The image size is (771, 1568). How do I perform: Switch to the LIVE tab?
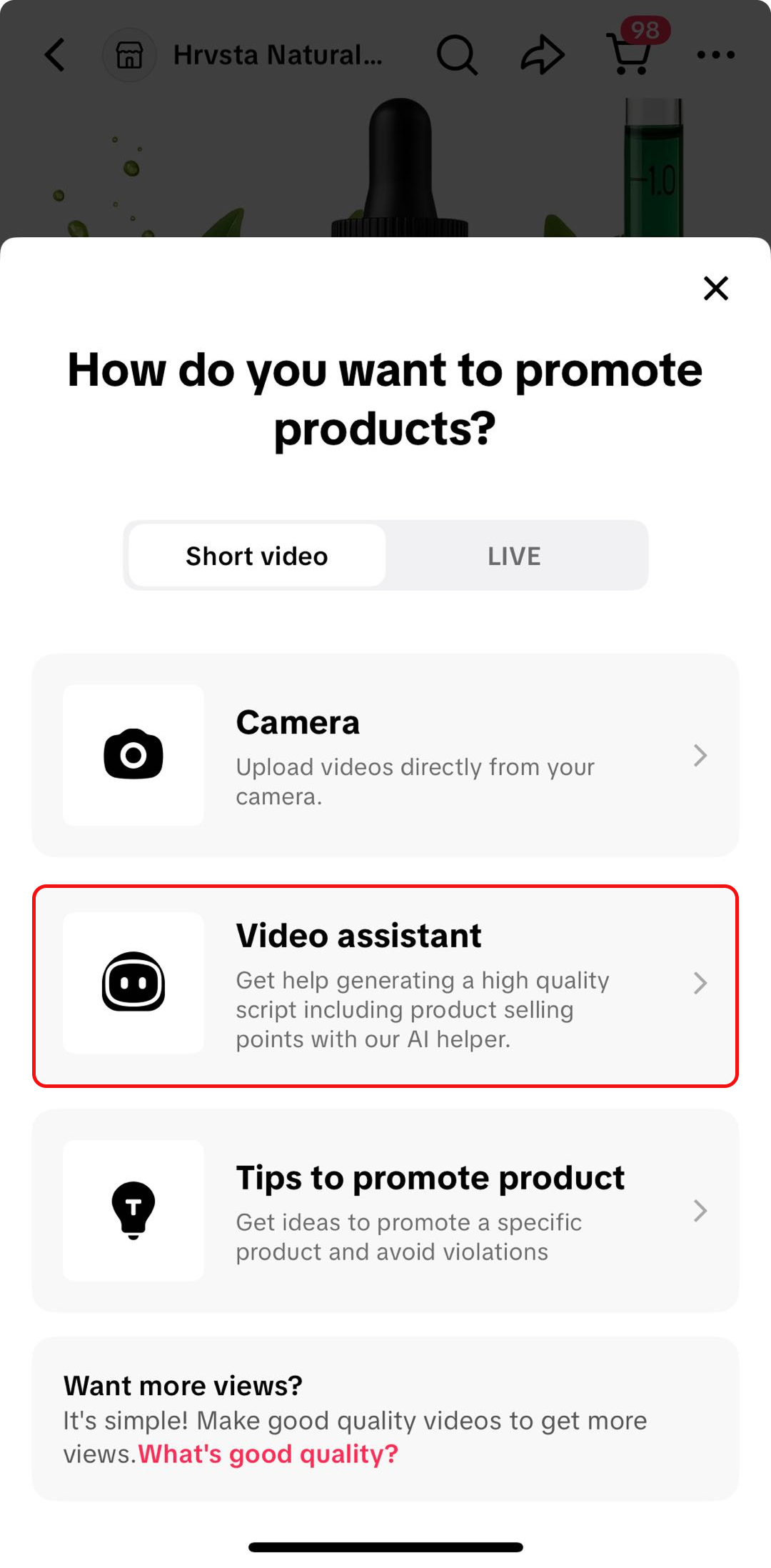click(514, 556)
